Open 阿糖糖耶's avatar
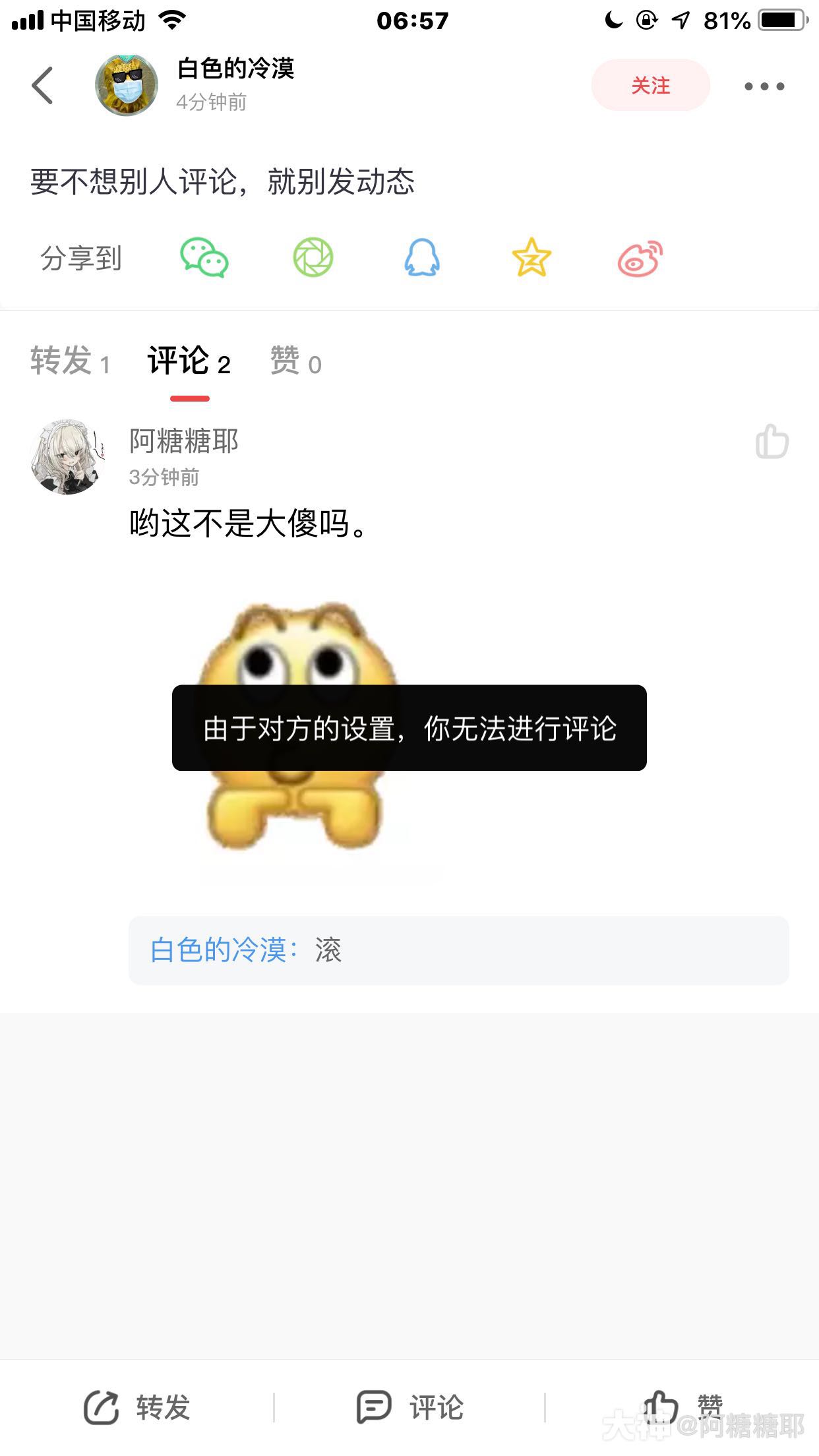Image resolution: width=819 pixels, height=1456 pixels. point(67,456)
